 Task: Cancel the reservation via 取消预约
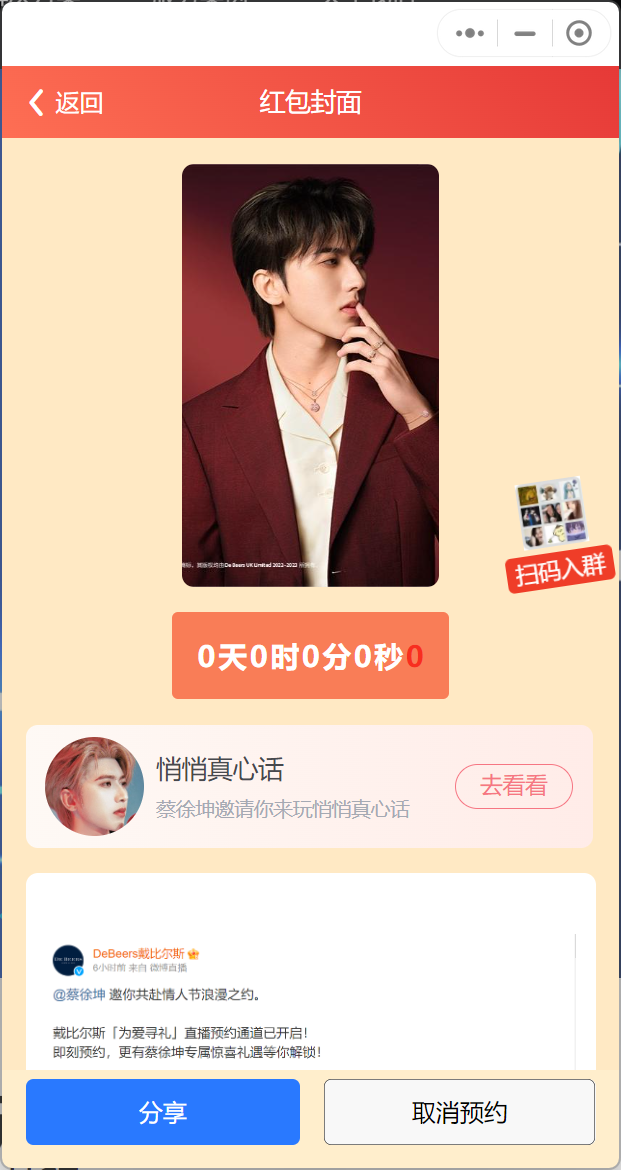459,1112
